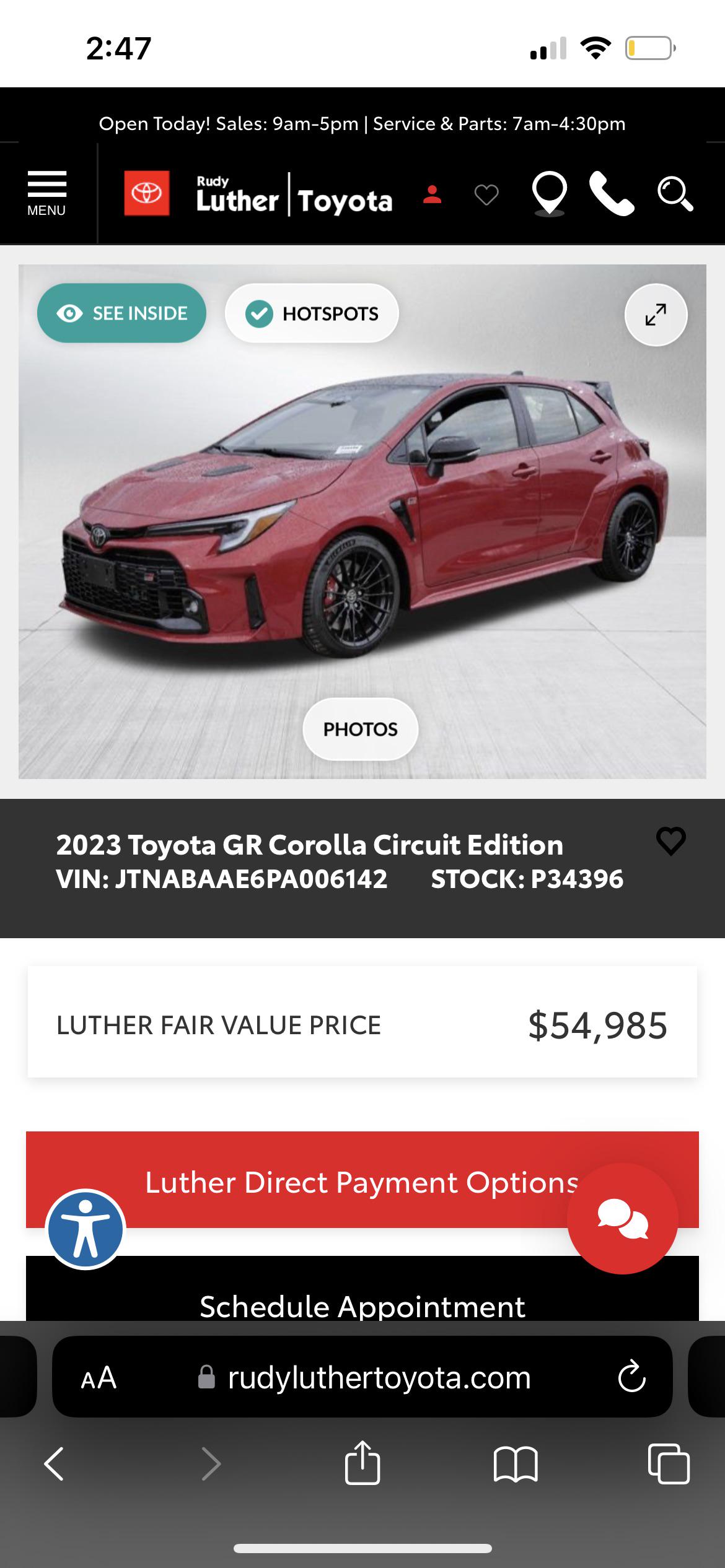Toggle the saved vehicles heart in header
The height and width of the screenshot is (1568, 725).
[486, 194]
